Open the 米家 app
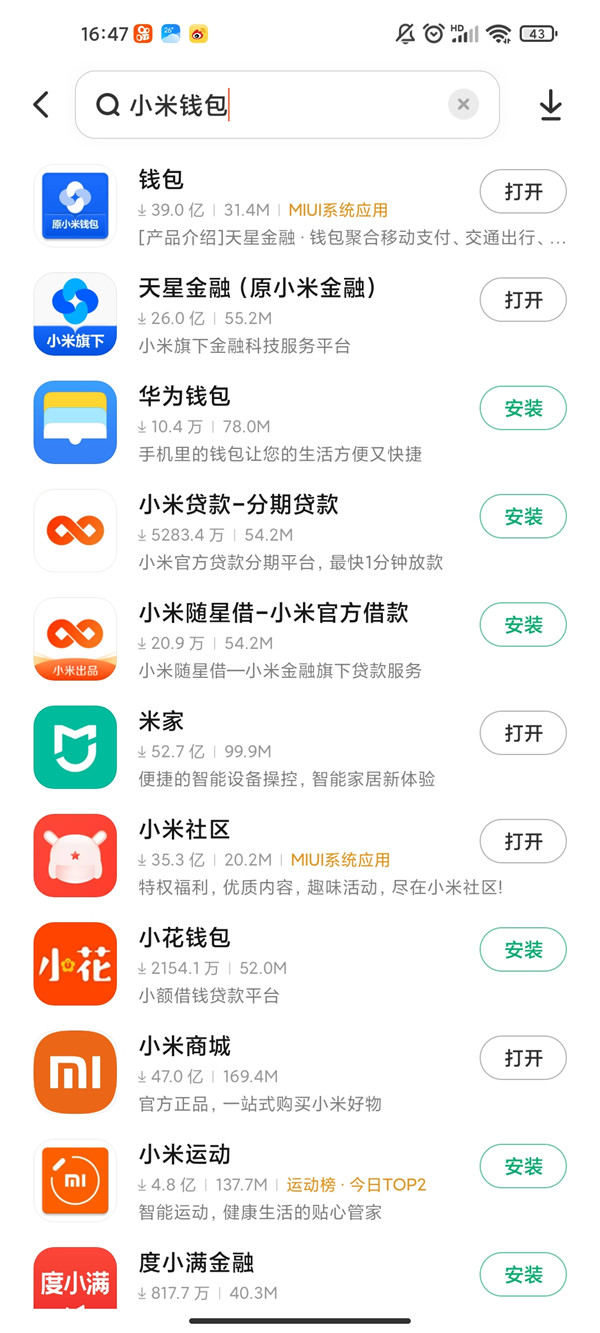Viewport: 600px width, 1333px height. (x=523, y=733)
